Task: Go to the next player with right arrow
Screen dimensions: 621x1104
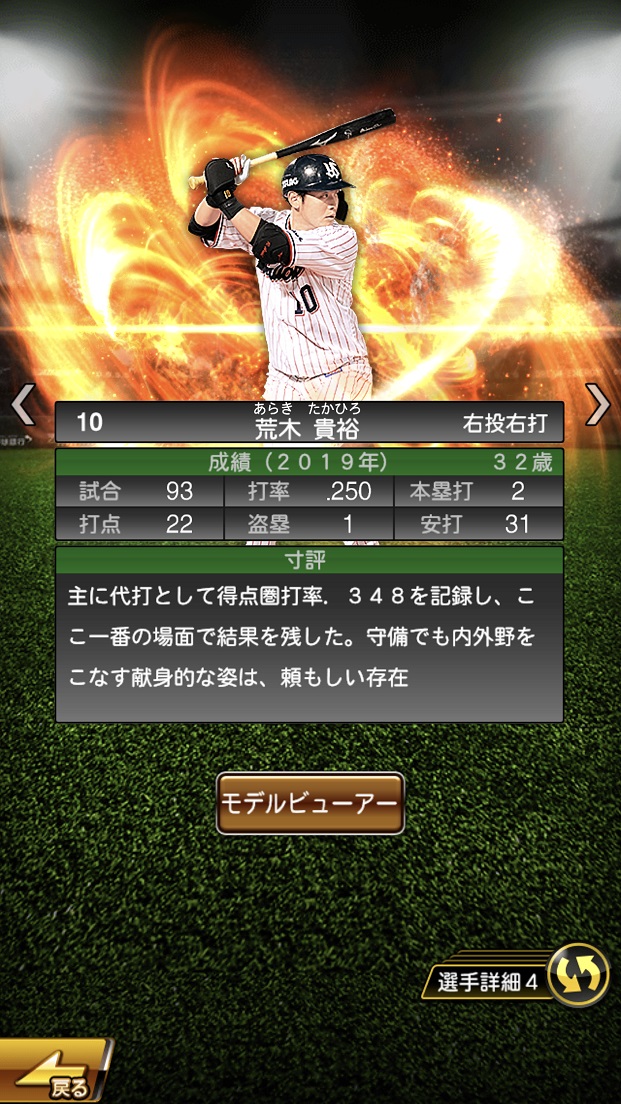Action: (597, 404)
